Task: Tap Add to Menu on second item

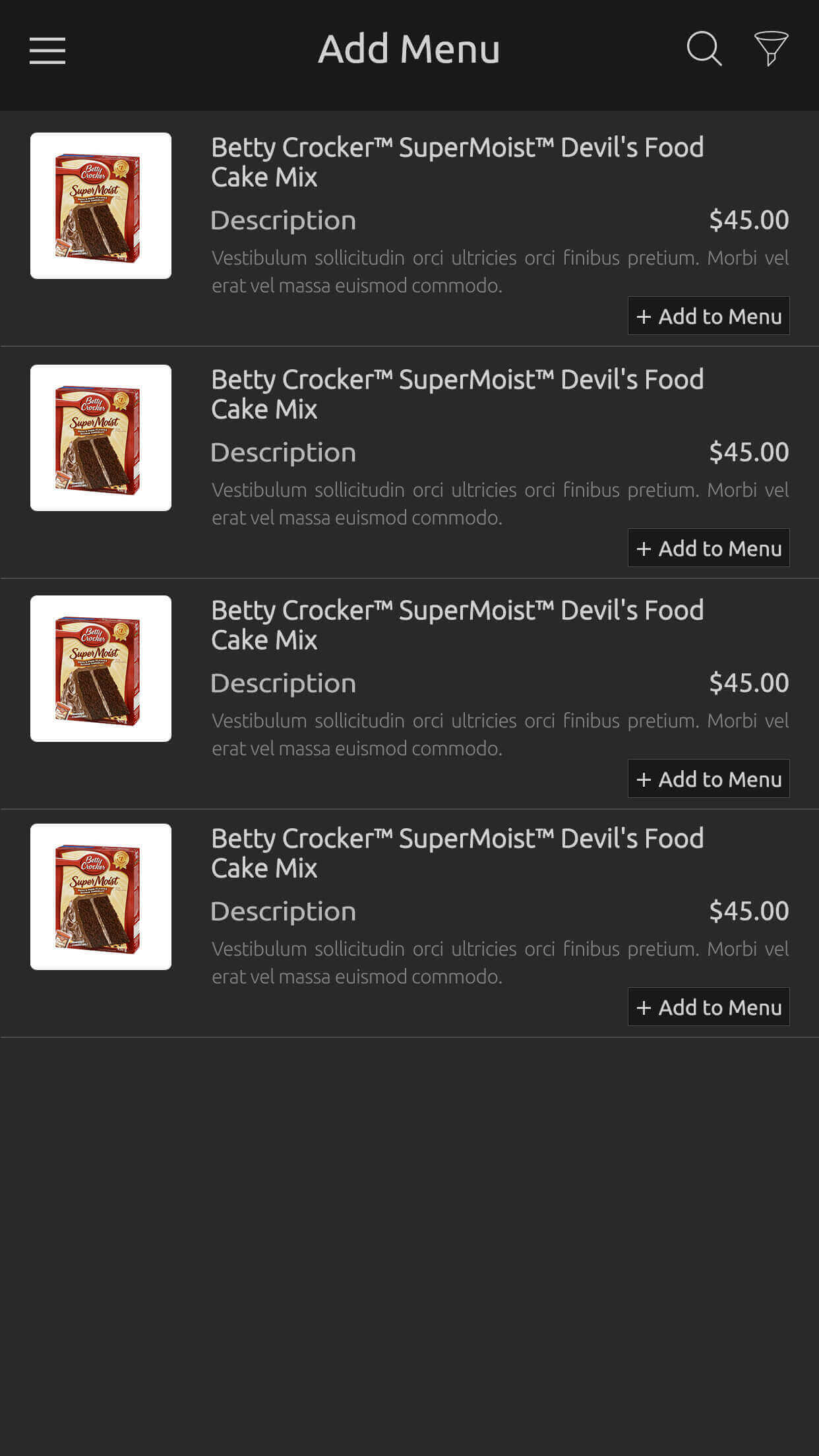Action: [709, 548]
